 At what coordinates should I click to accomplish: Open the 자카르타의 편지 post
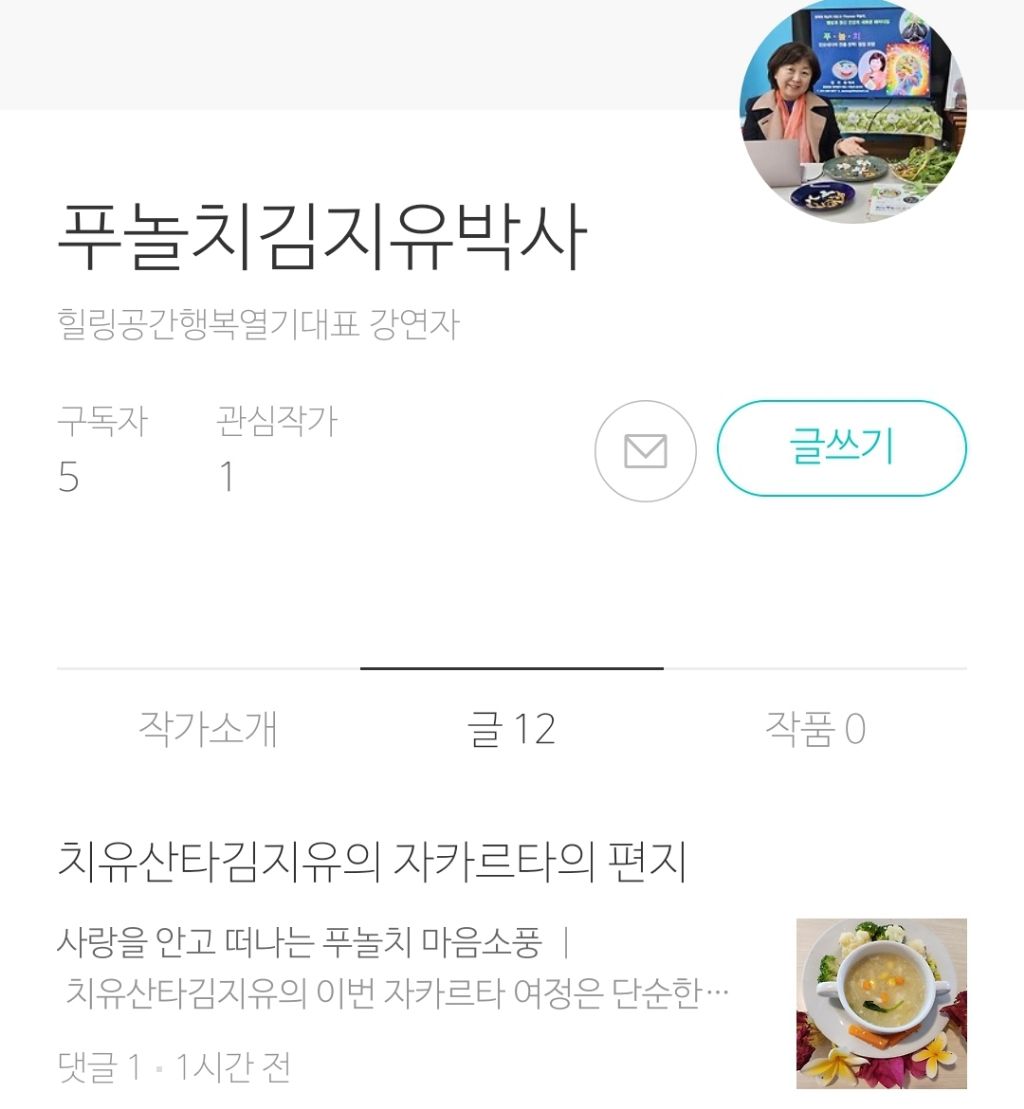pos(372,863)
